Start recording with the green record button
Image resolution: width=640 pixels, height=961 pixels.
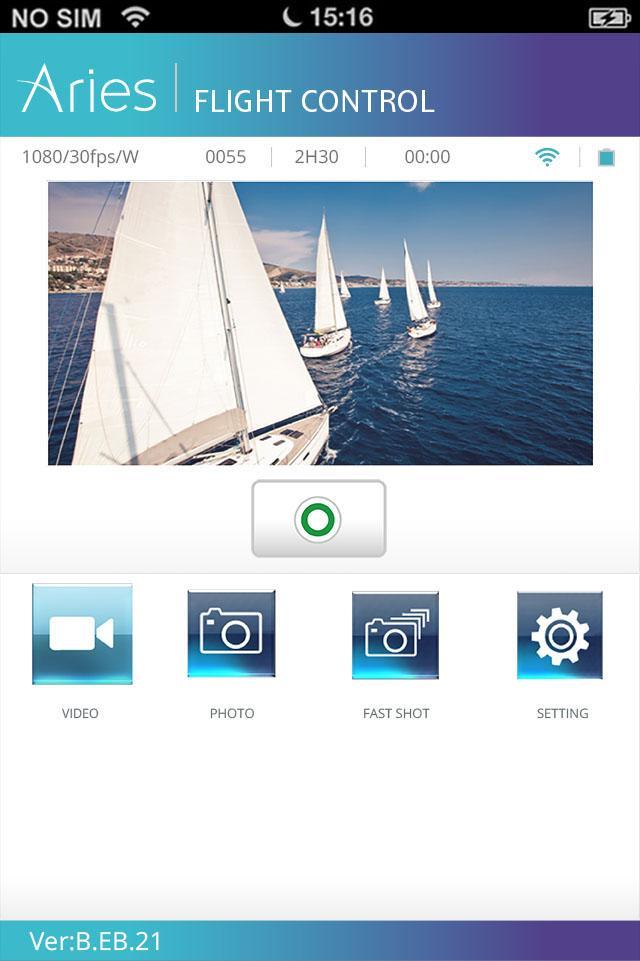318,519
